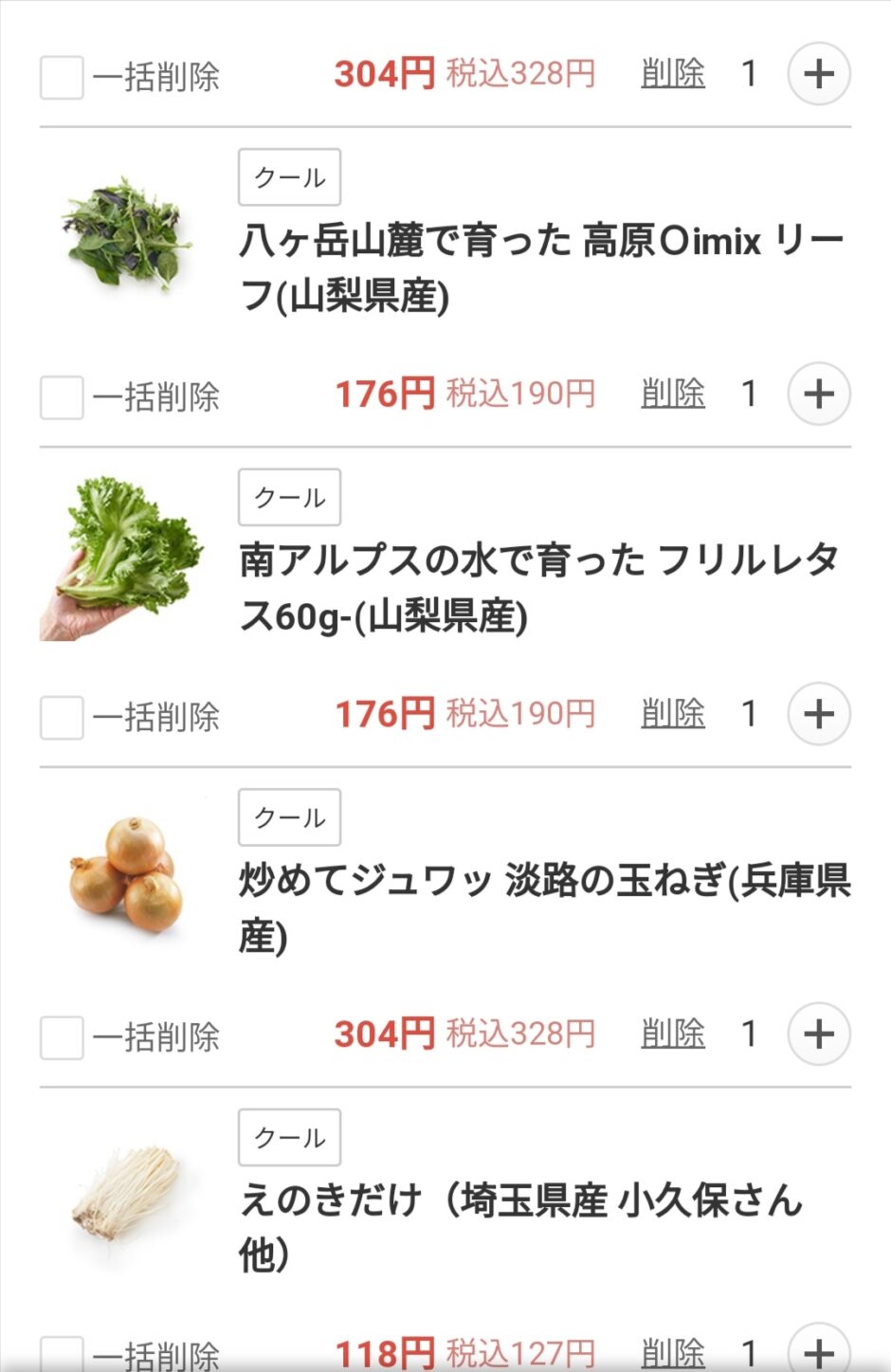Increase quantity of 淡路の玉ねぎ

pos(818,1034)
